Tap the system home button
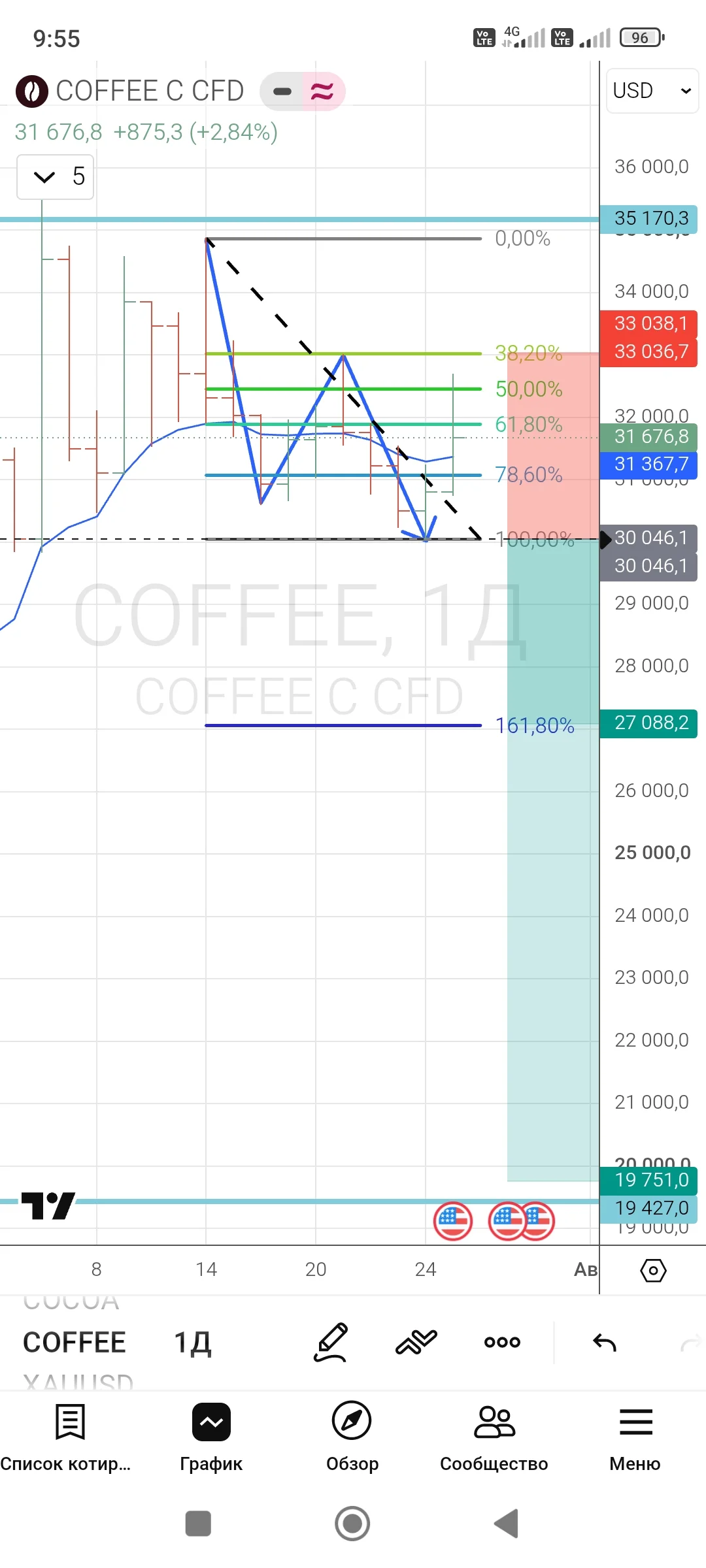 click(352, 1524)
